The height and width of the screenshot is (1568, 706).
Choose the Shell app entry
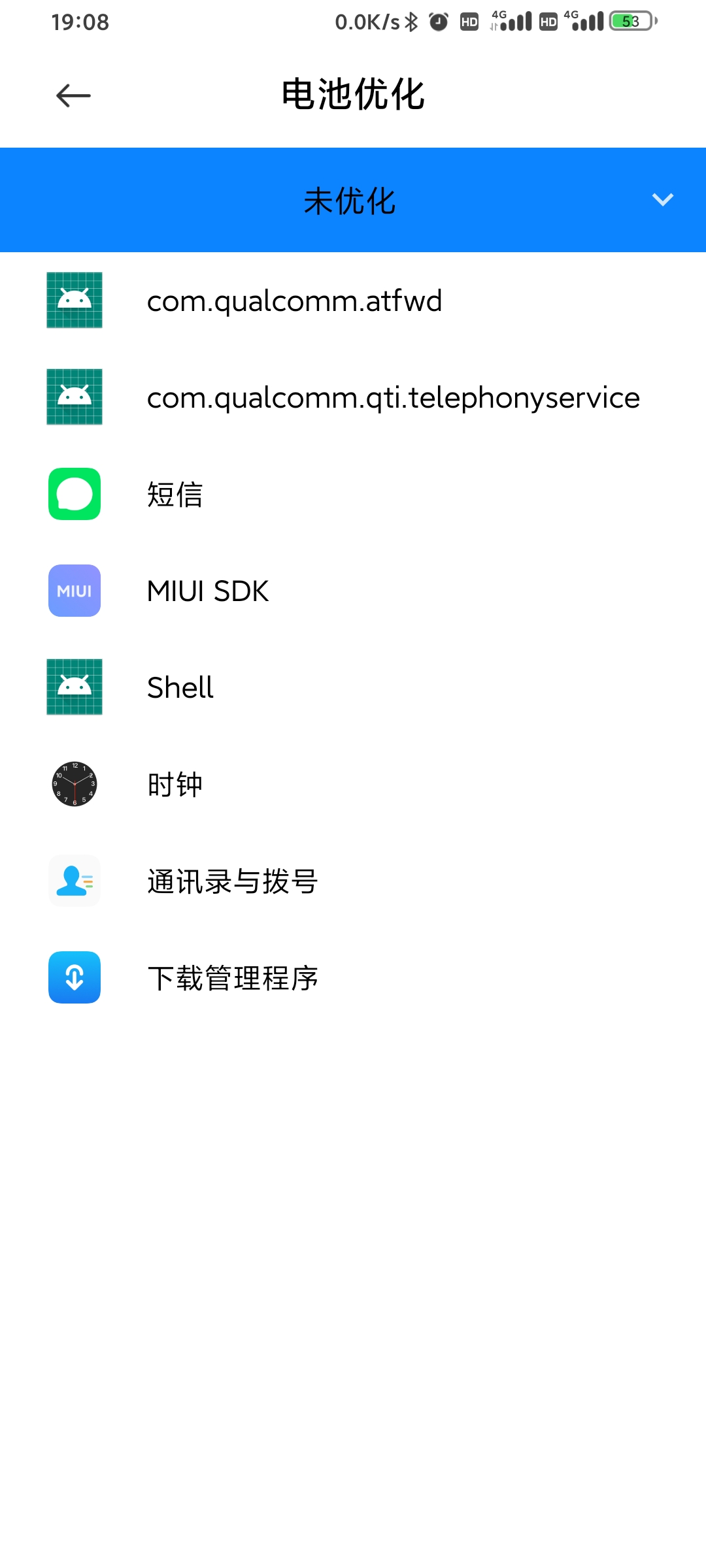pyautogui.click(x=353, y=687)
